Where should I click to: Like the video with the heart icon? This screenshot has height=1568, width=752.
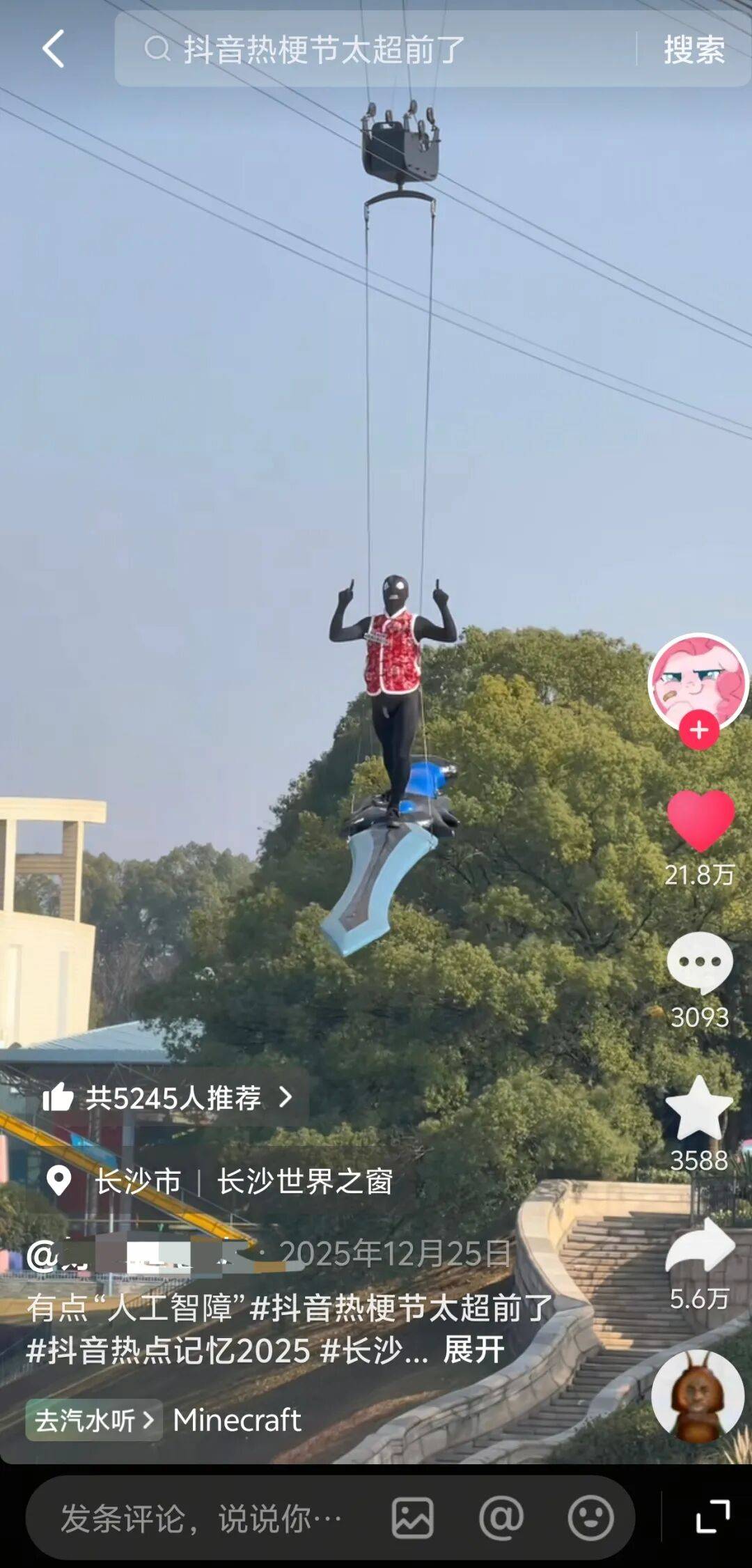pyautogui.click(x=700, y=821)
